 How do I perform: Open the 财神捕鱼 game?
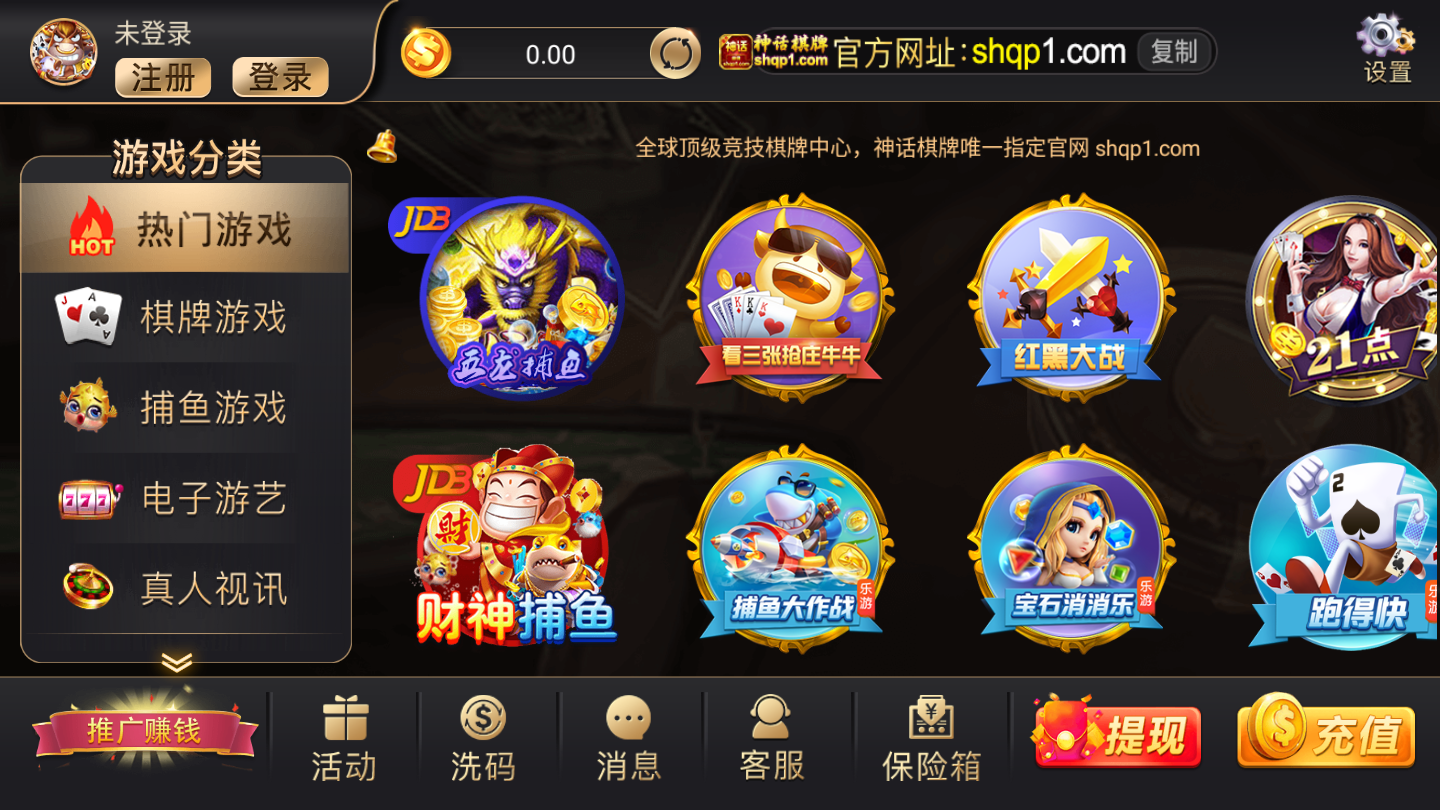510,546
